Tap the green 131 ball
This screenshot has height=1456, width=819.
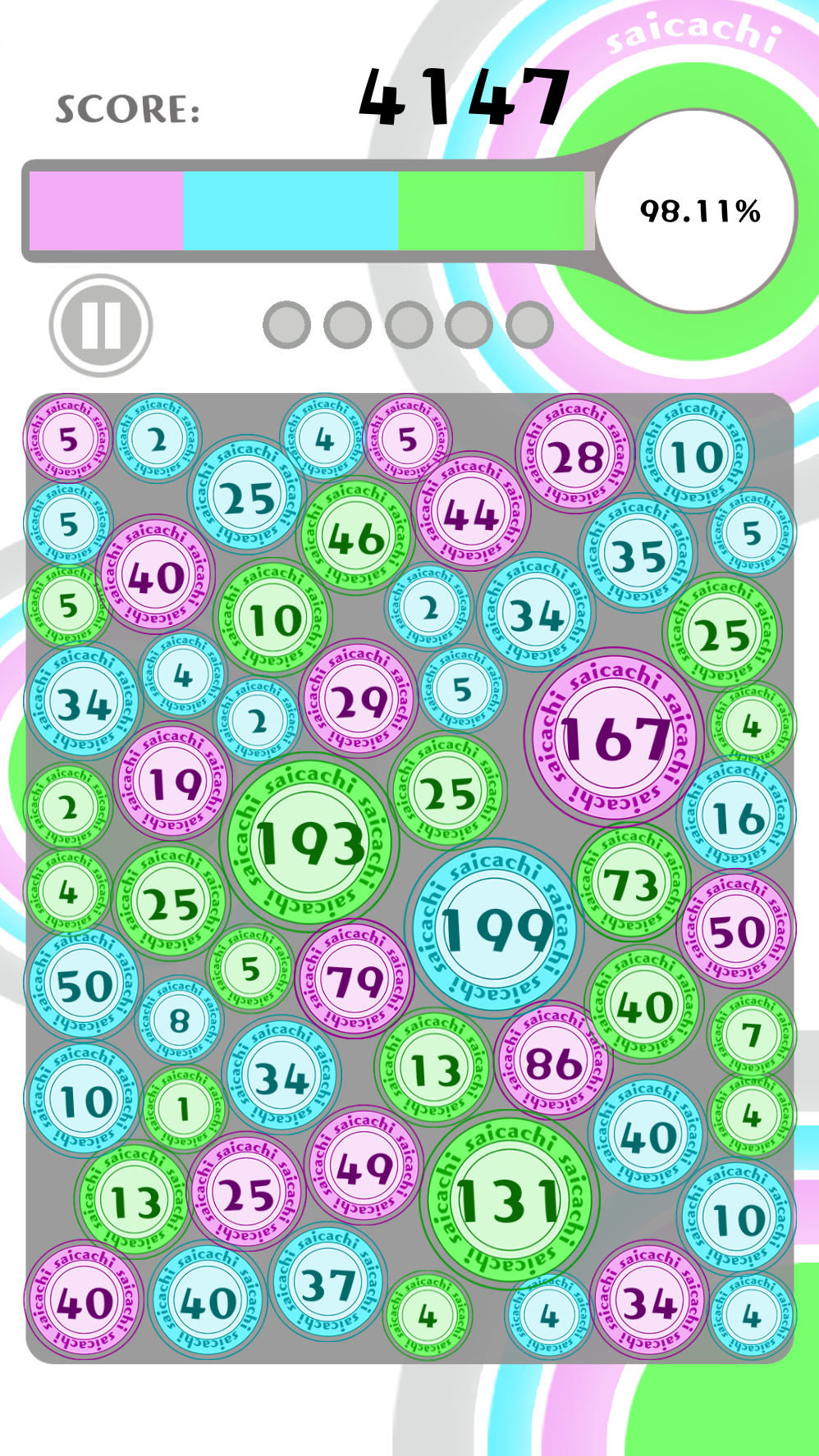point(509,1201)
